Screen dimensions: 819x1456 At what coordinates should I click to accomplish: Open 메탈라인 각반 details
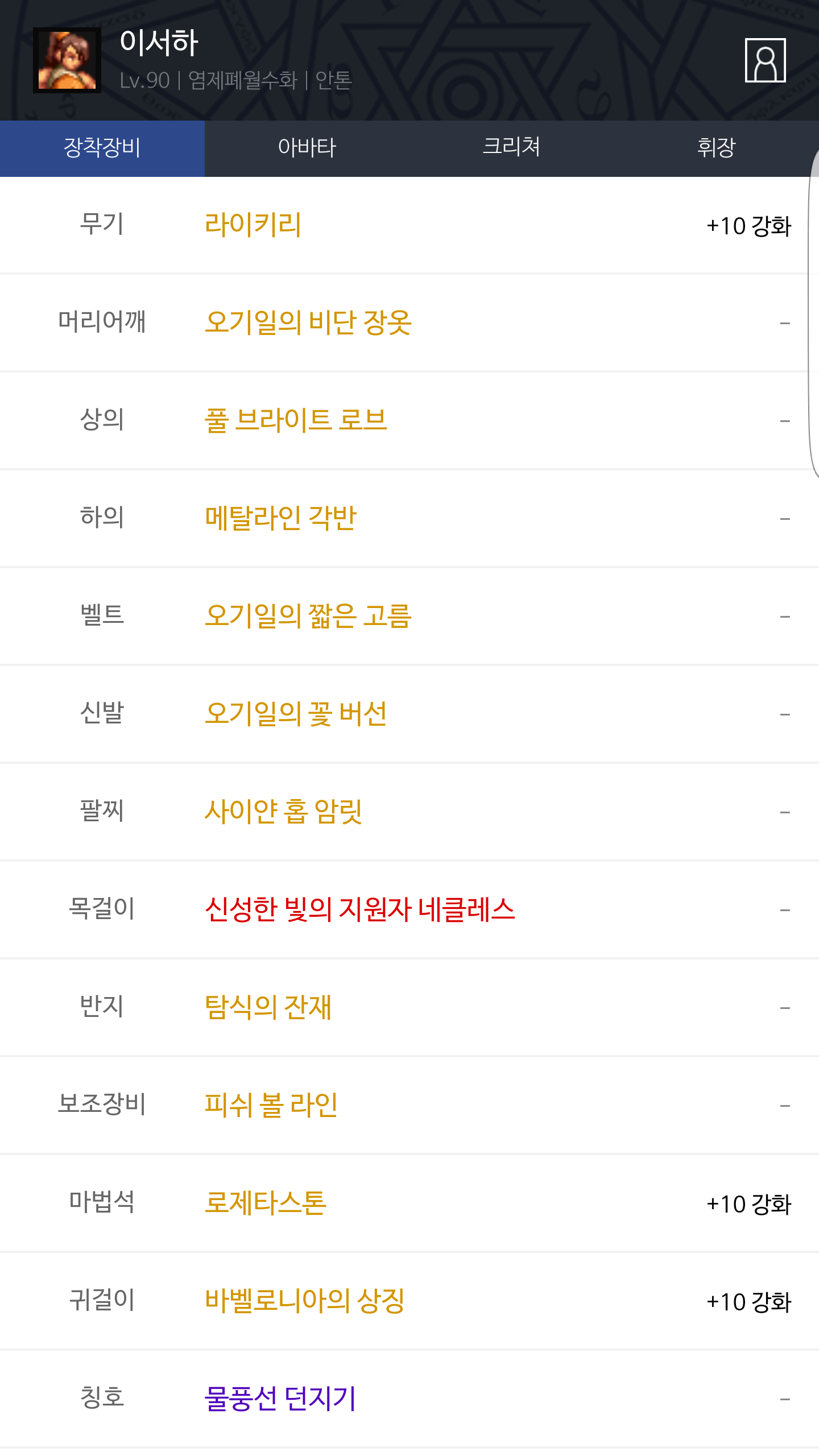pyautogui.click(x=280, y=518)
